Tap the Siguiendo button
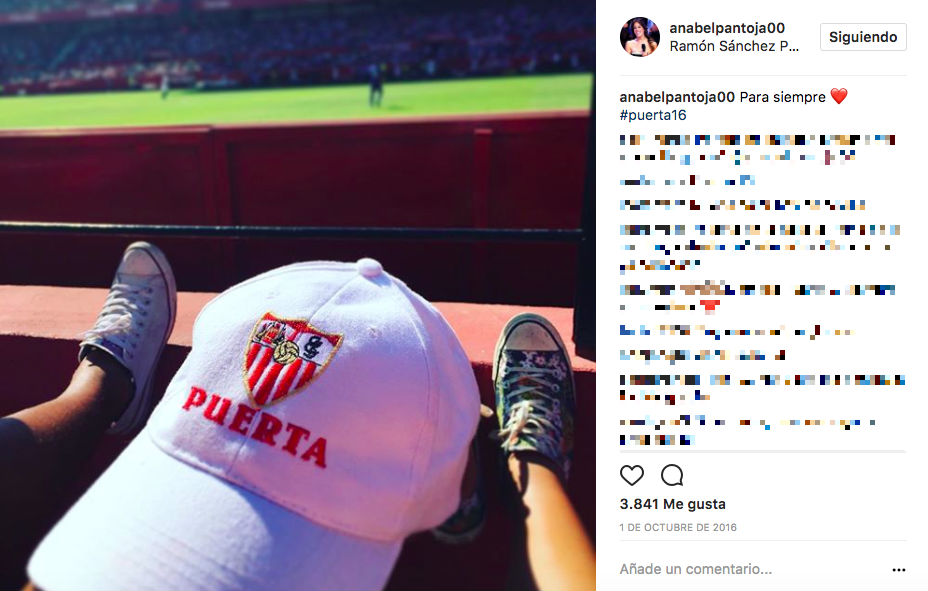 pyautogui.click(x=863, y=37)
